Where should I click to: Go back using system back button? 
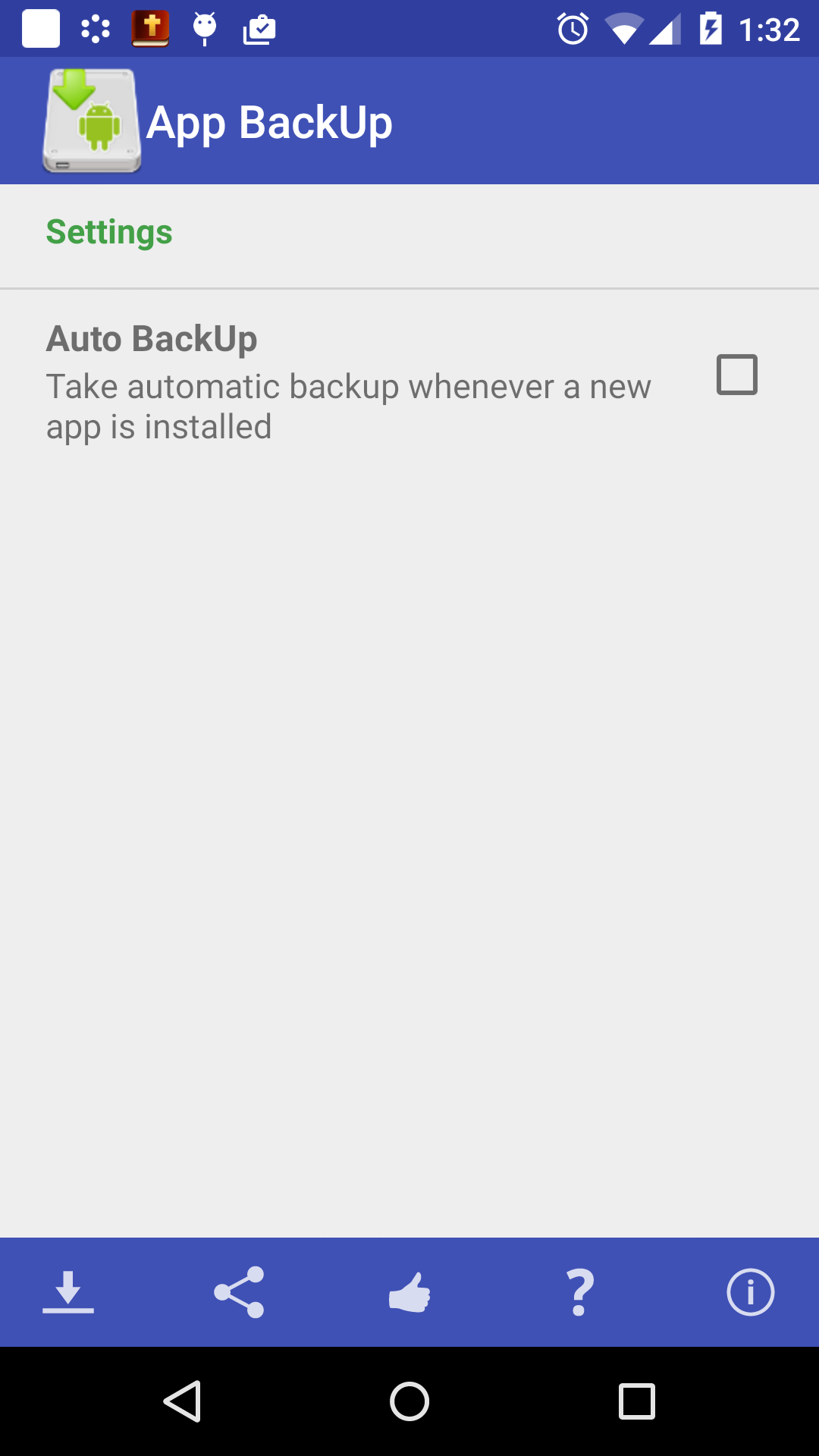(183, 1401)
